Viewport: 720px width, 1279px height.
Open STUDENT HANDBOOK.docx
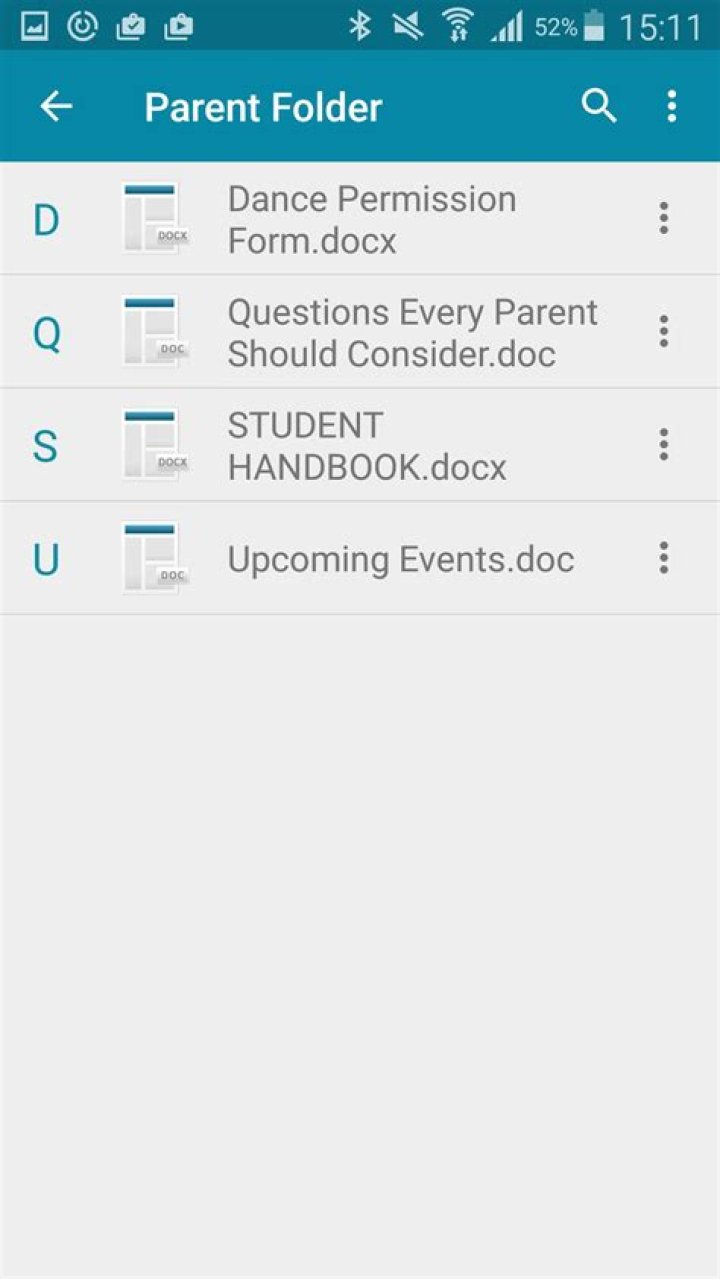(367, 445)
